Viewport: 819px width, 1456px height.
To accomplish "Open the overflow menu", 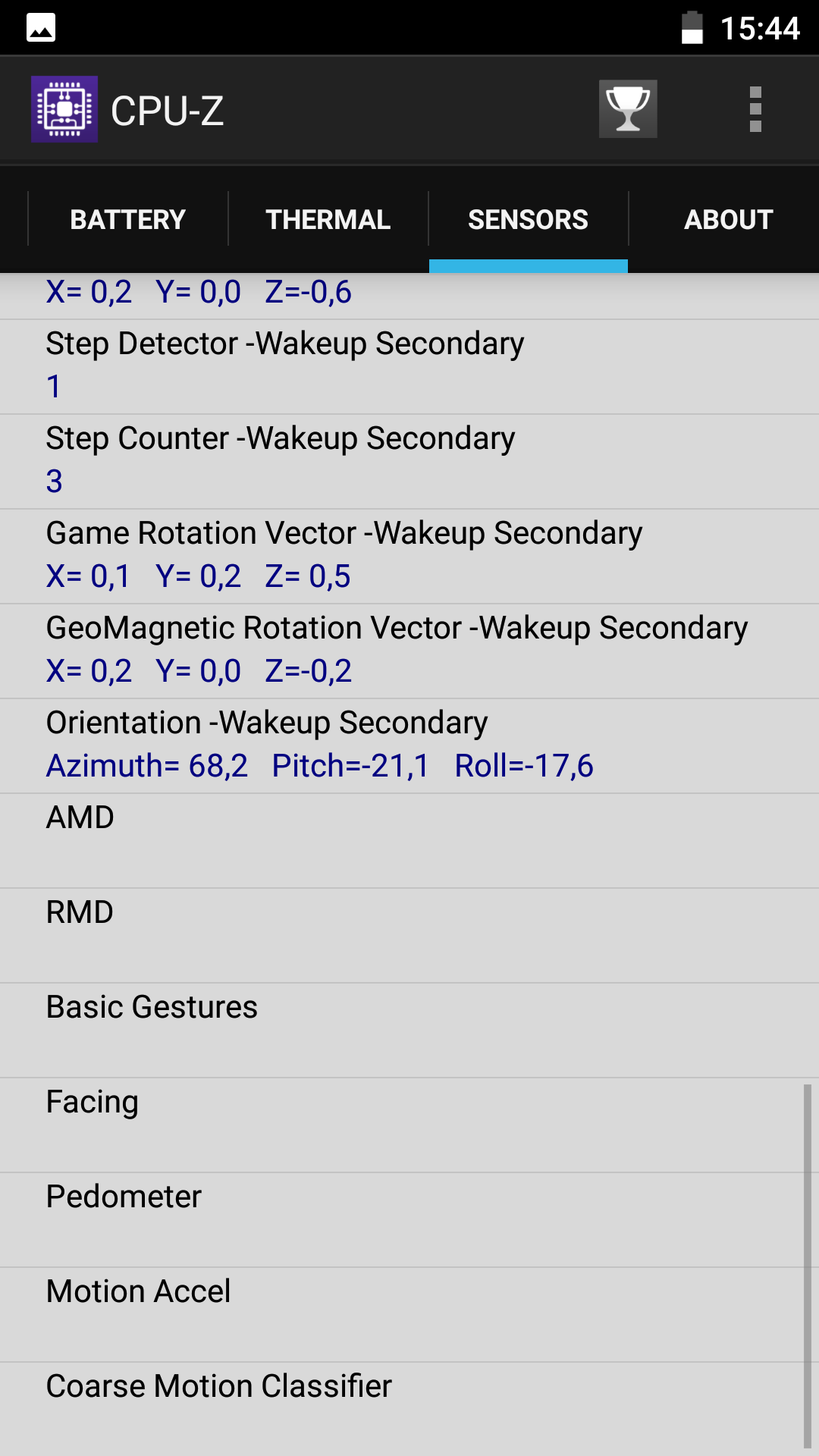I will pyautogui.click(x=755, y=109).
